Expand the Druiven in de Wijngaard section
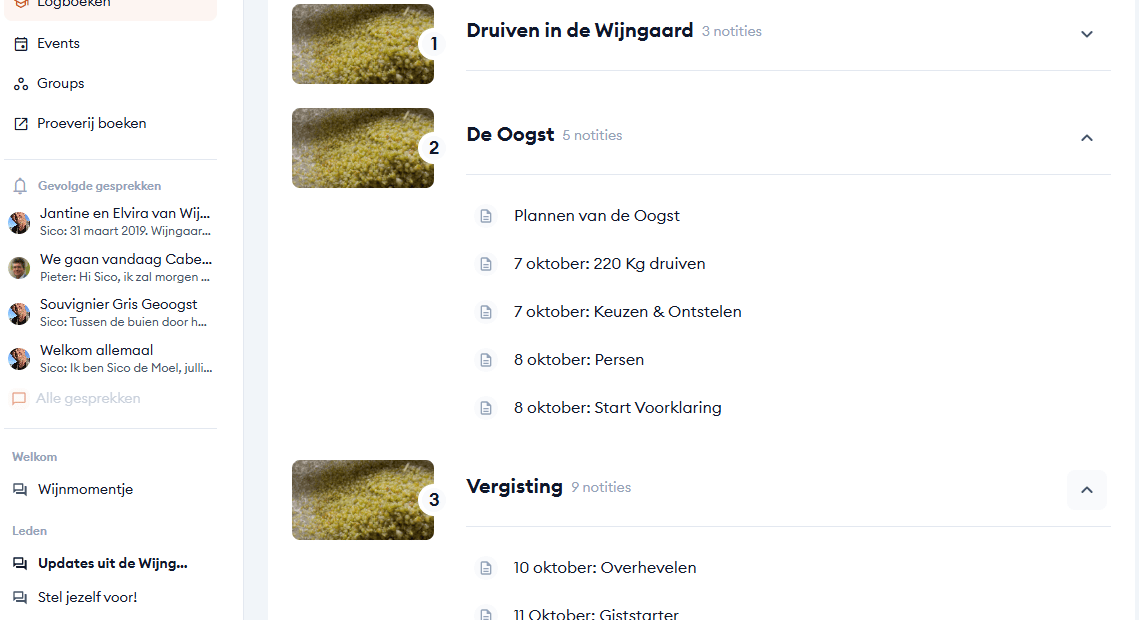This screenshot has width=1139, height=620. 1087,34
